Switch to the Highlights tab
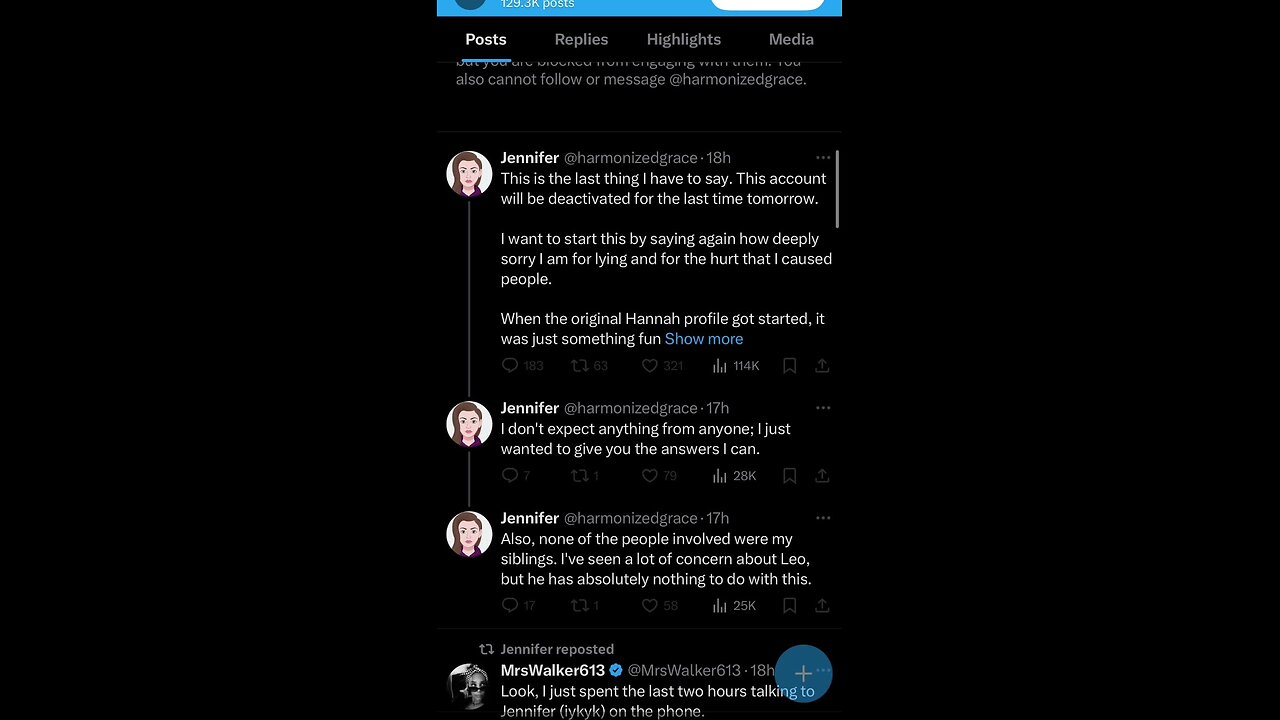 click(683, 40)
